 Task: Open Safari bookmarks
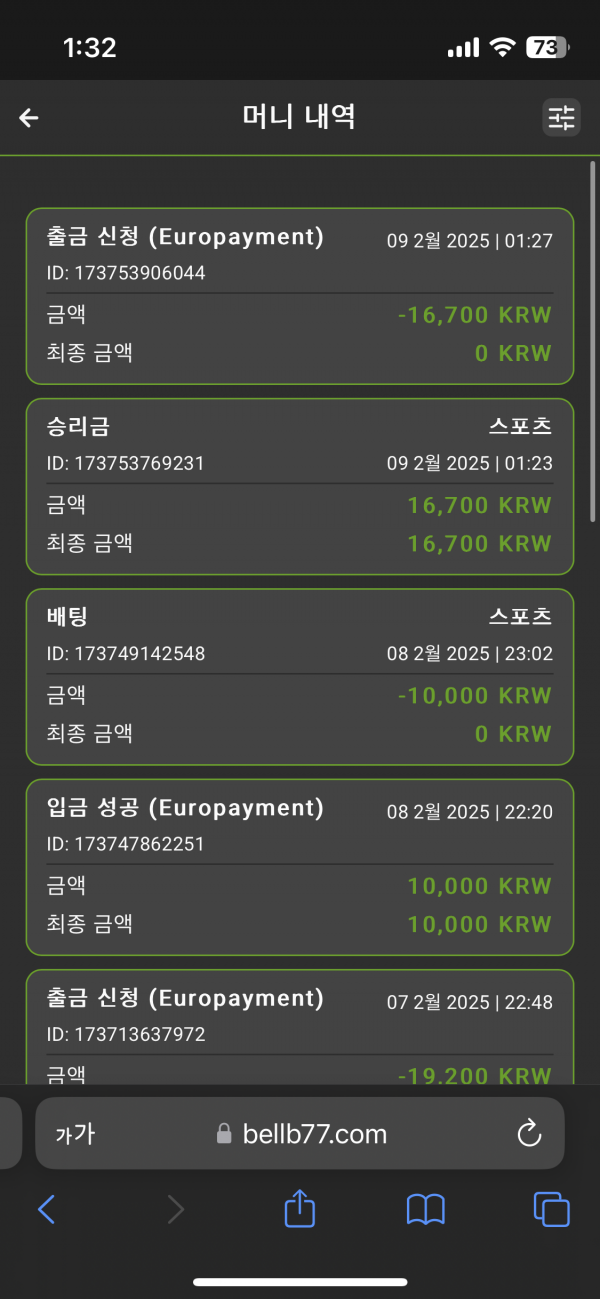click(426, 1210)
